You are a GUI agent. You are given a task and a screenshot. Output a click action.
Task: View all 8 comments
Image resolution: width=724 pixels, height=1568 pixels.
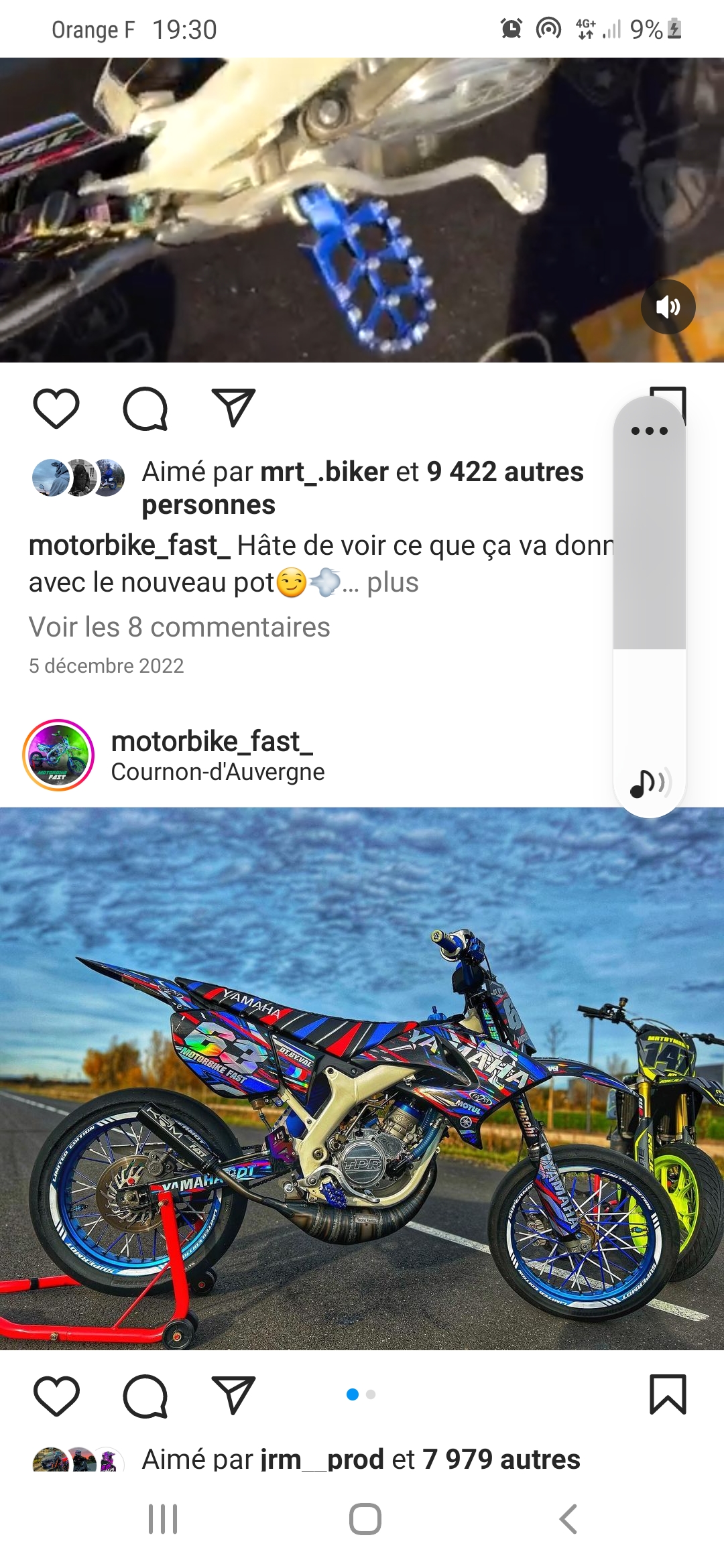[x=179, y=627]
